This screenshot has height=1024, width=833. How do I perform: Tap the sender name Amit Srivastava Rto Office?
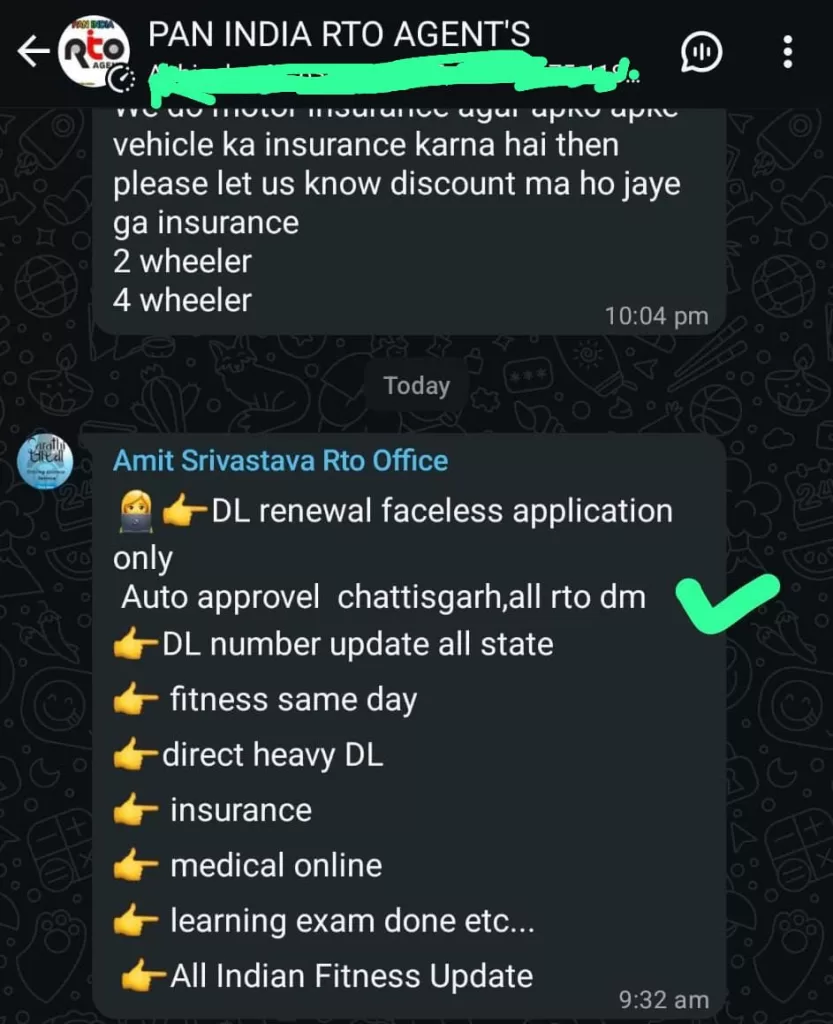tap(280, 461)
